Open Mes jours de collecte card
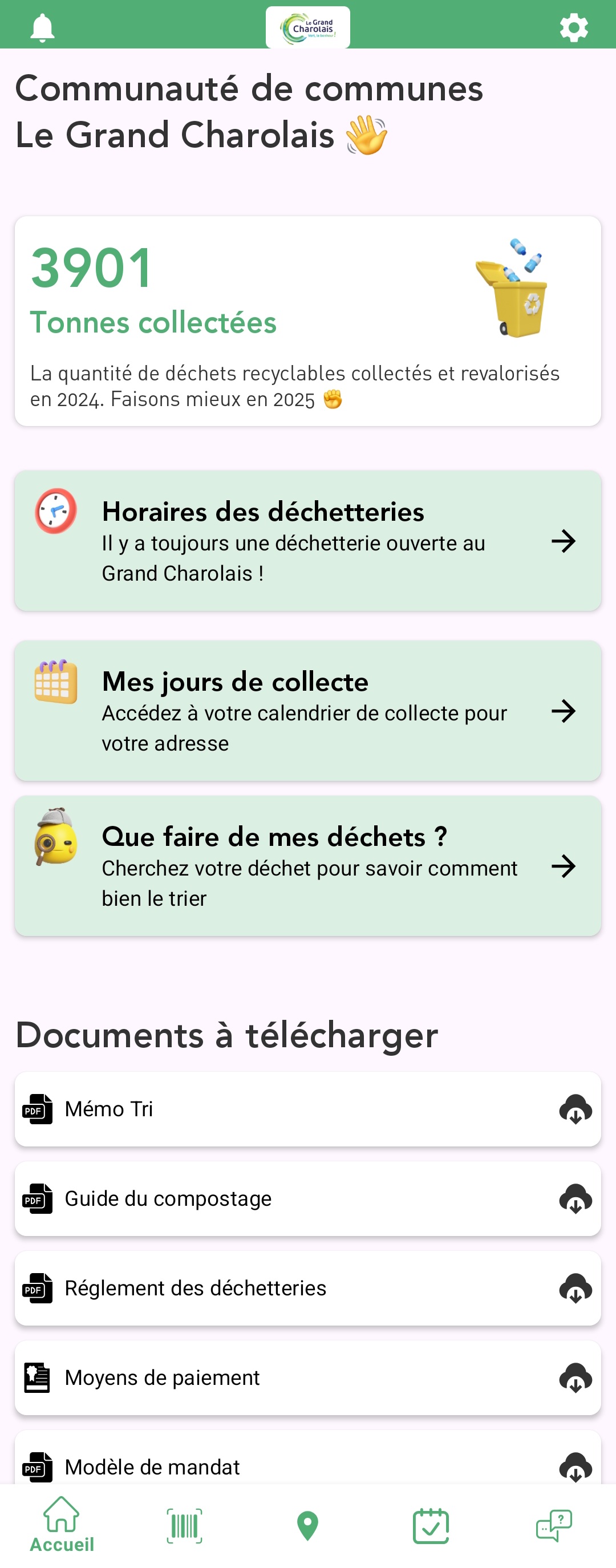Viewport: 616px width, 1568px height. point(307,710)
